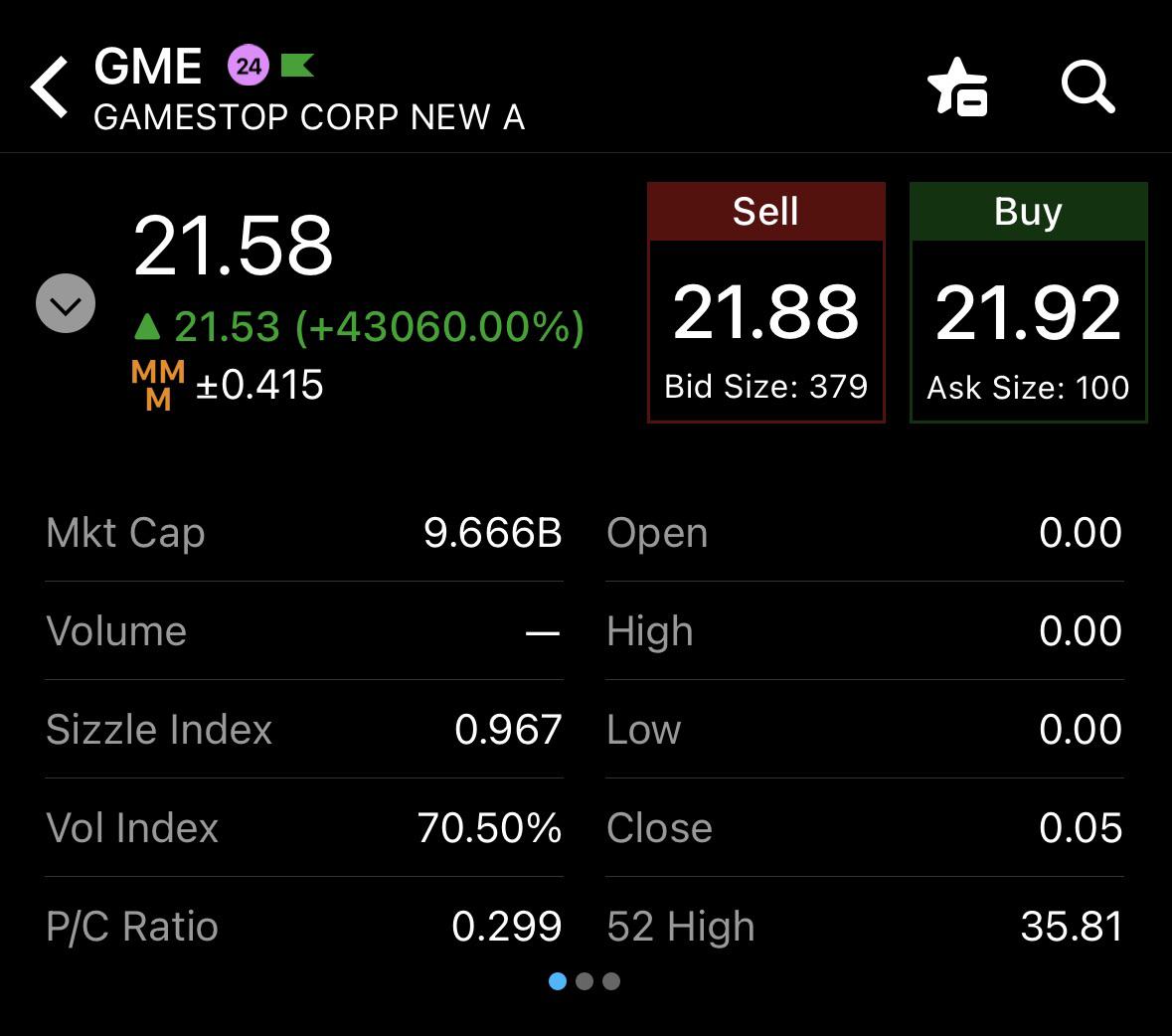The height and width of the screenshot is (1036, 1172).
Task: Open the symbol search magnifier
Action: coord(1088,87)
